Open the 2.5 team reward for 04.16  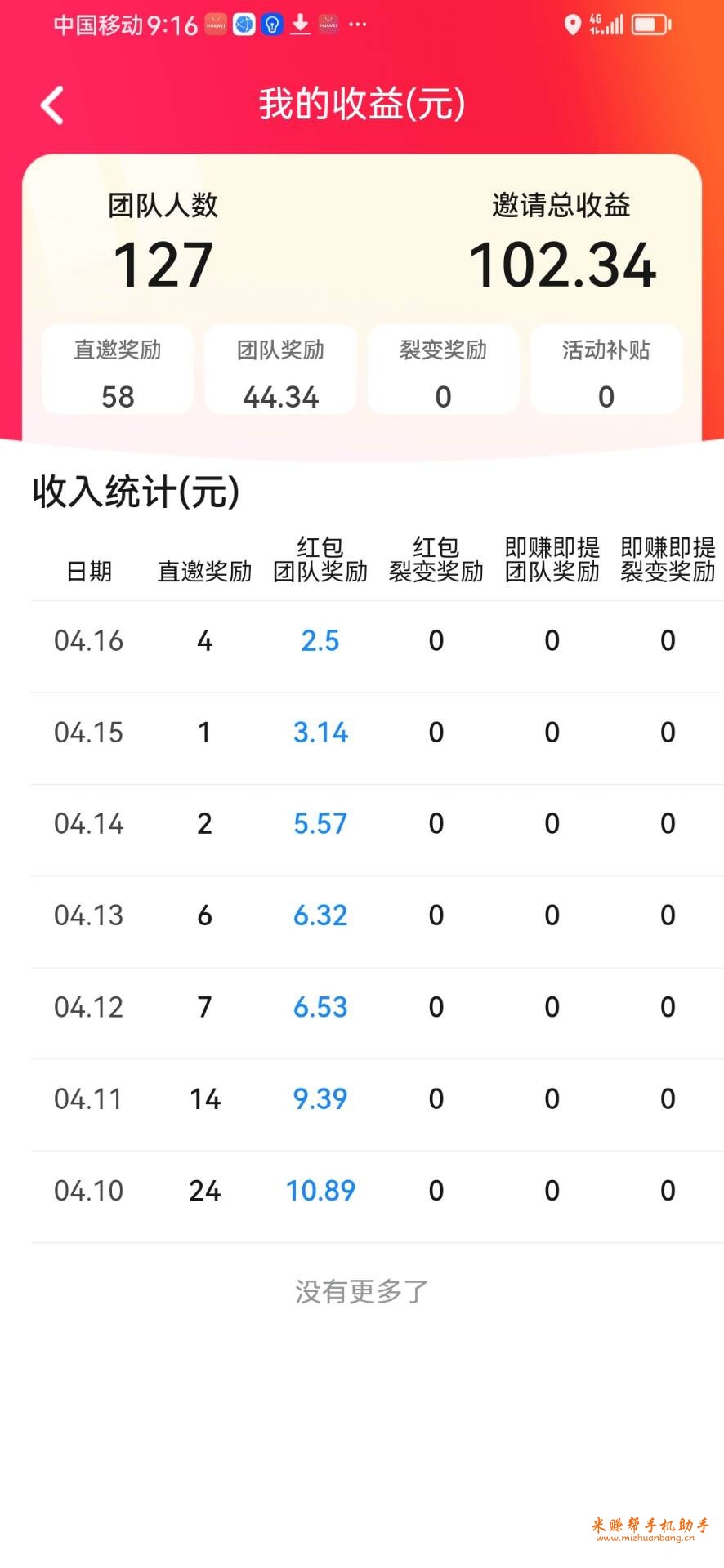tap(320, 641)
